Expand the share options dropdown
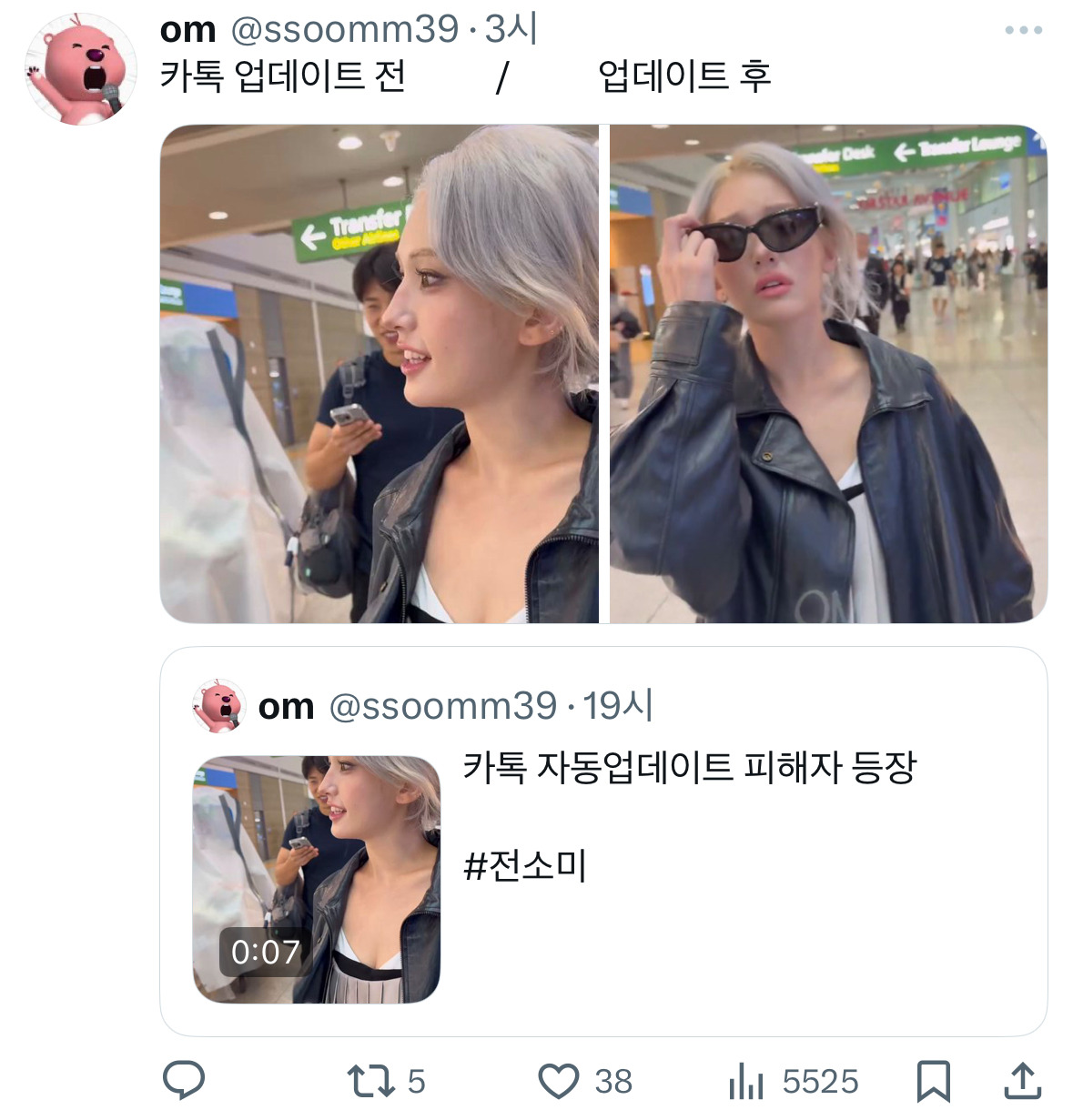 coord(1023,1082)
